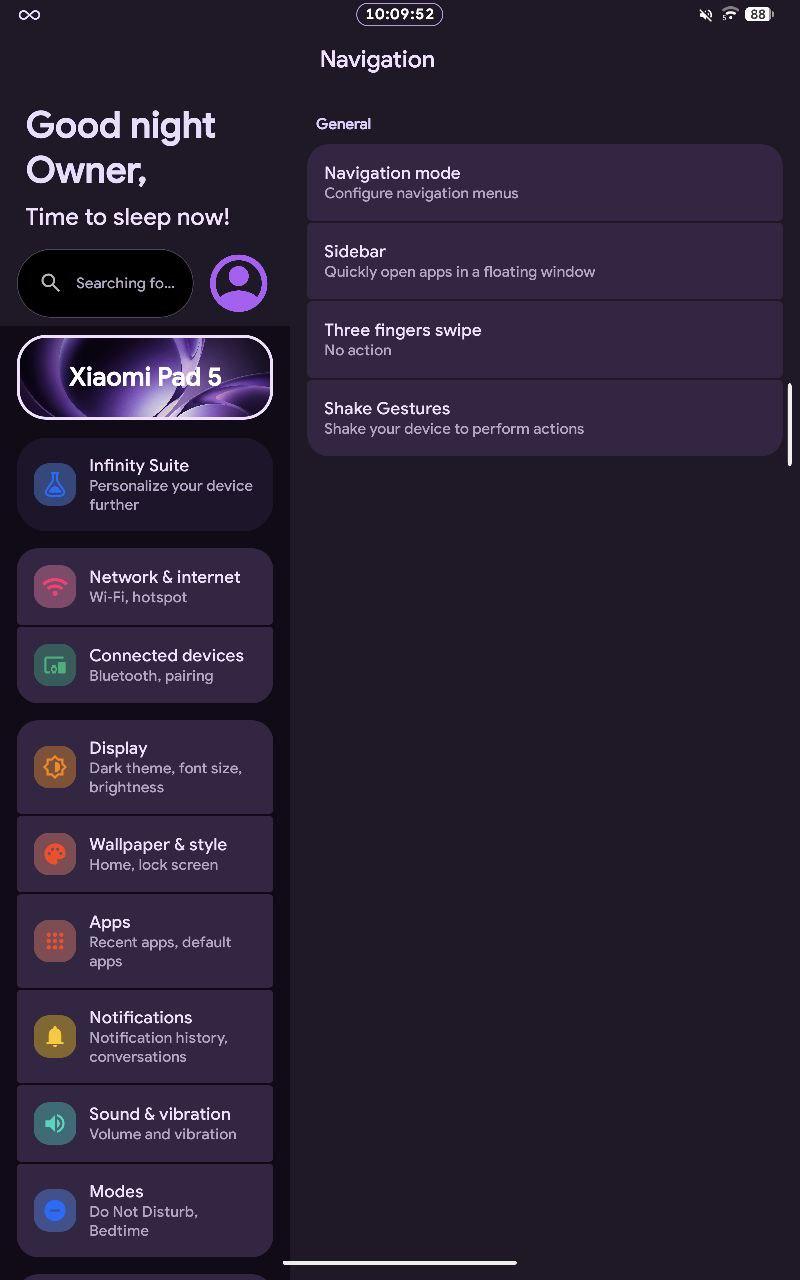Open Infinity Suite personalization
800x1280 pixels.
point(145,484)
